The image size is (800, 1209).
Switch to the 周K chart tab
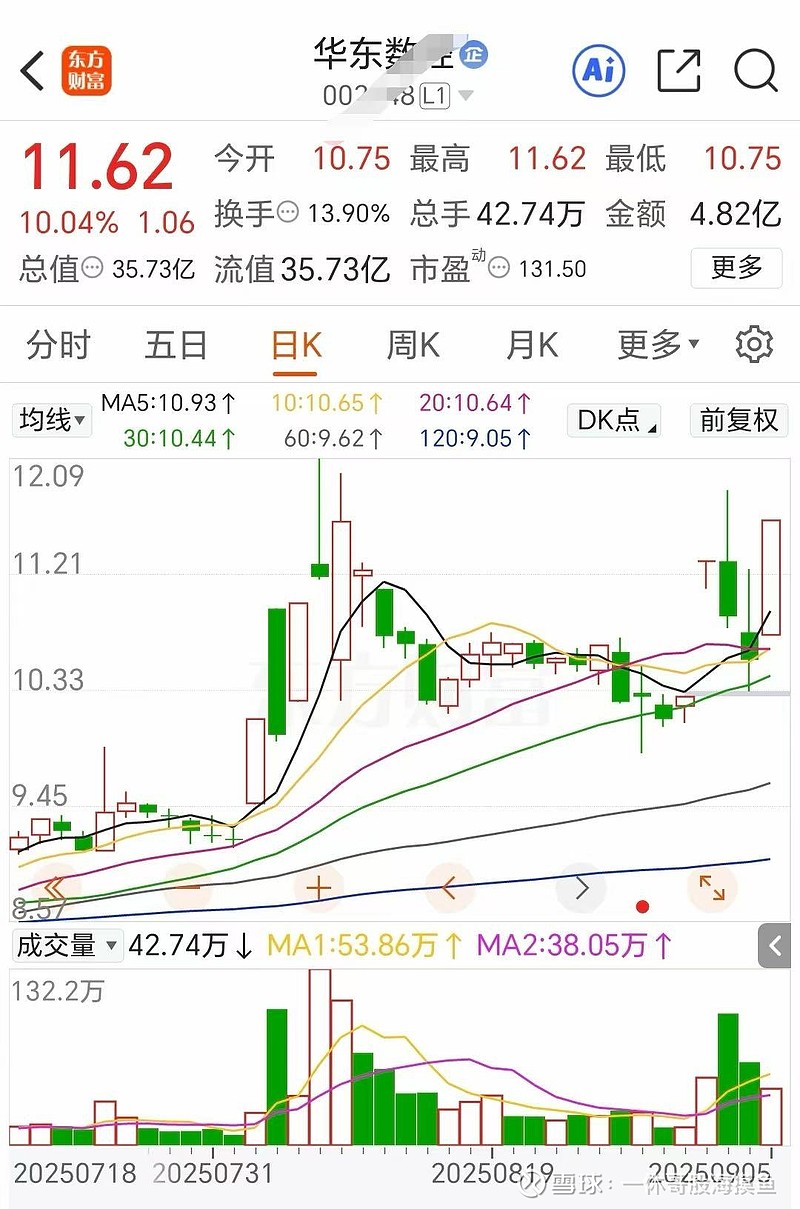(413, 345)
